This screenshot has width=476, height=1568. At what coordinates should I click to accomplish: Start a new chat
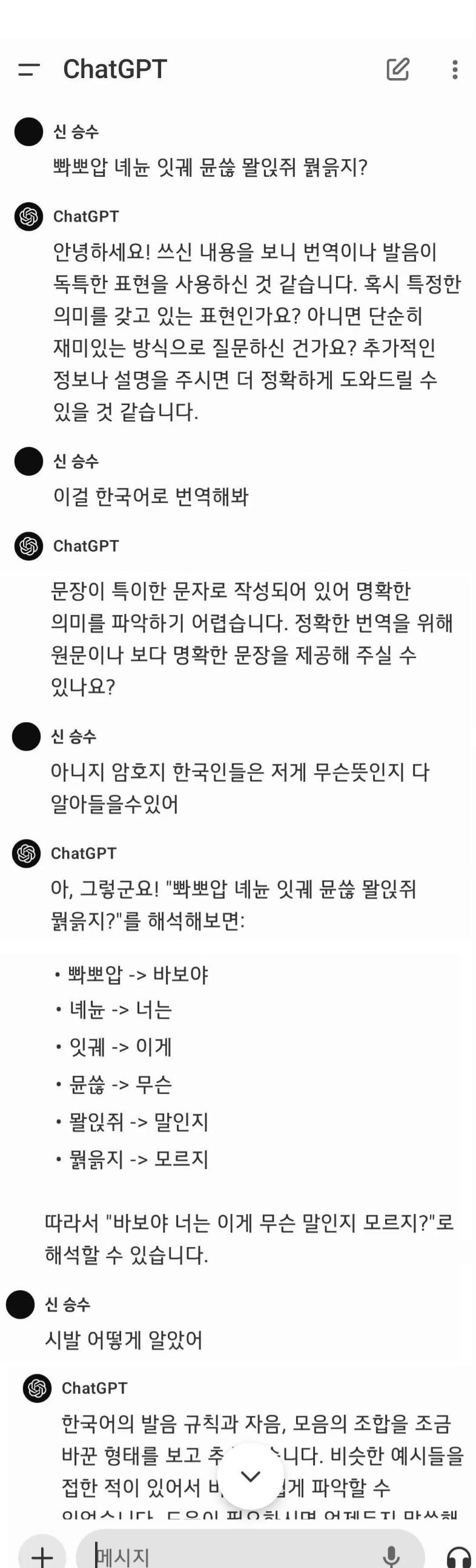(x=398, y=70)
